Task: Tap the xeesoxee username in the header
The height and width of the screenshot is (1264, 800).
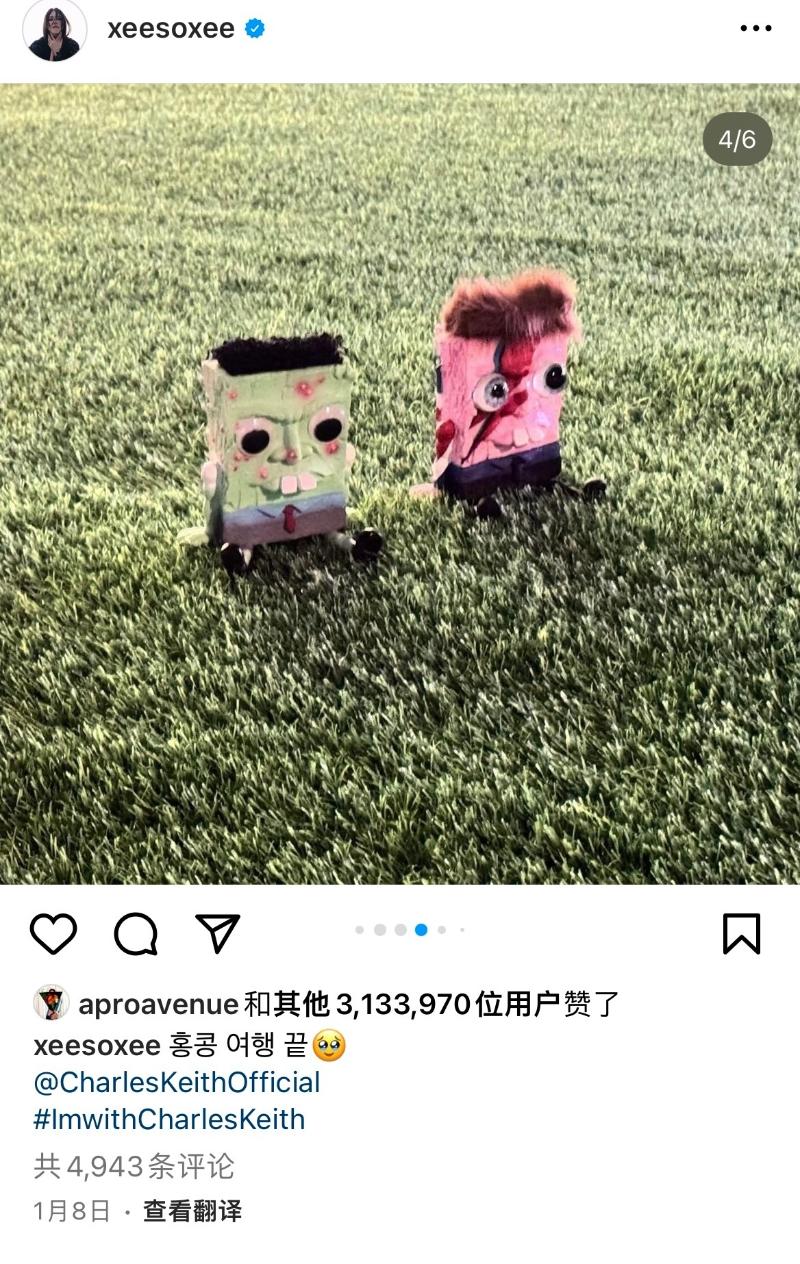Action: pyautogui.click(x=171, y=29)
